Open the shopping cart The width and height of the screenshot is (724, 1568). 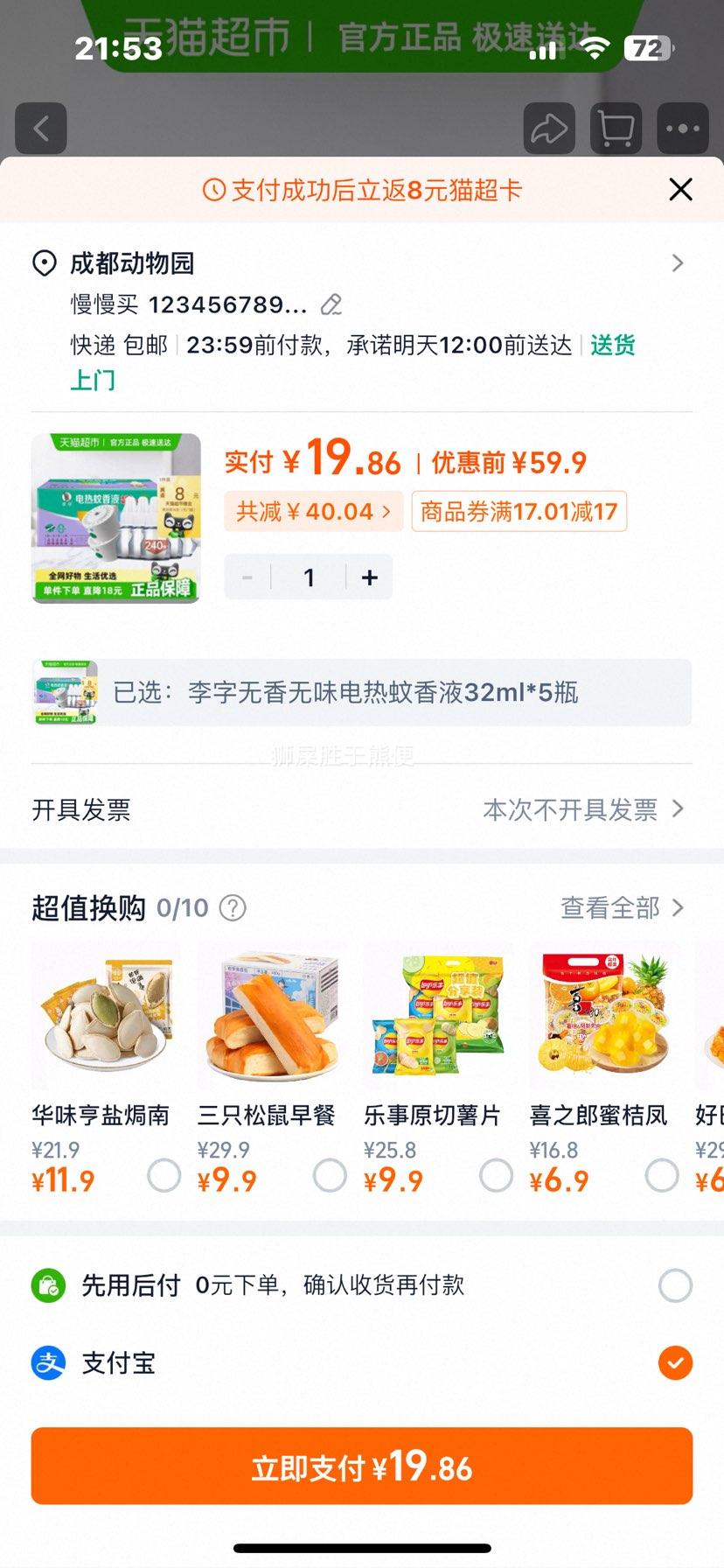(x=616, y=129)
